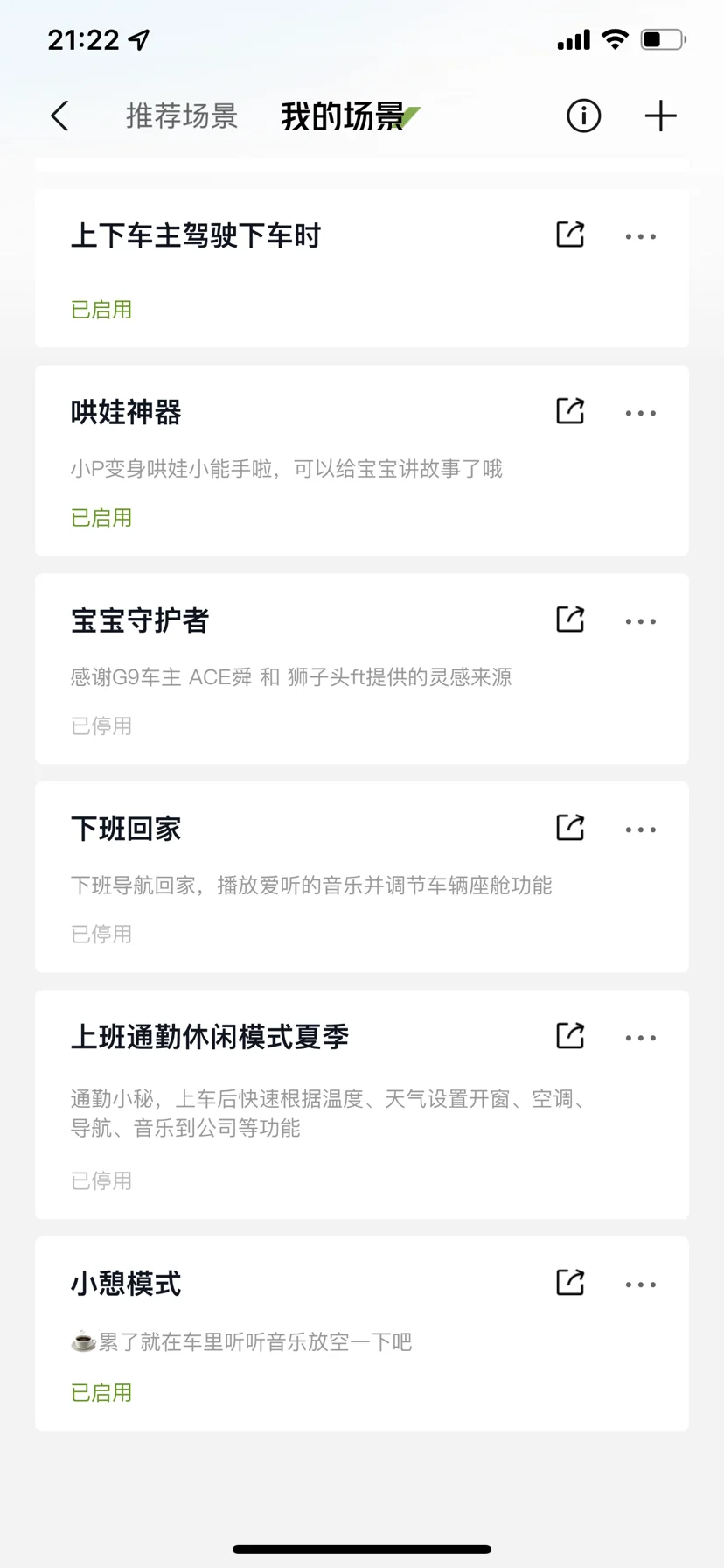
Task: Select the 我的场景 tab
Action: point(343,115)
